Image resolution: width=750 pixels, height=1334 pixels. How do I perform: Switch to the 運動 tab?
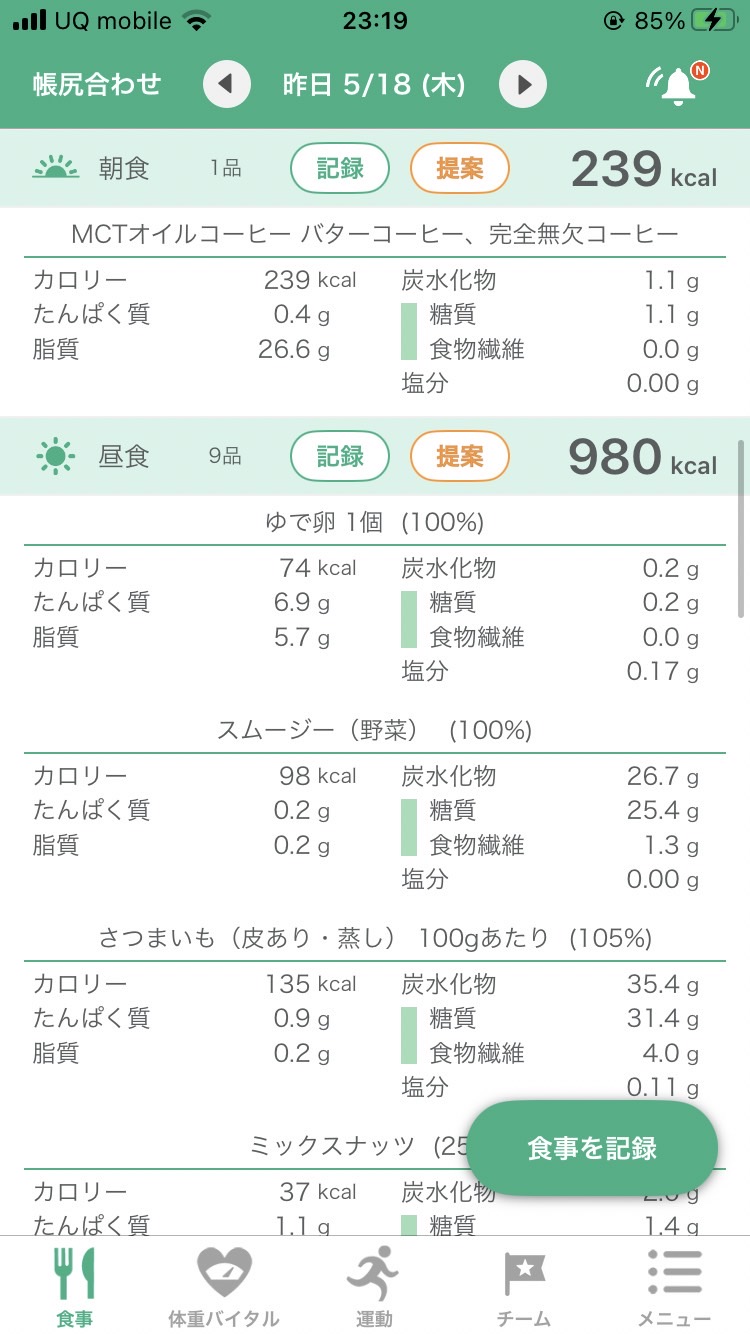tap(374, 1285)
